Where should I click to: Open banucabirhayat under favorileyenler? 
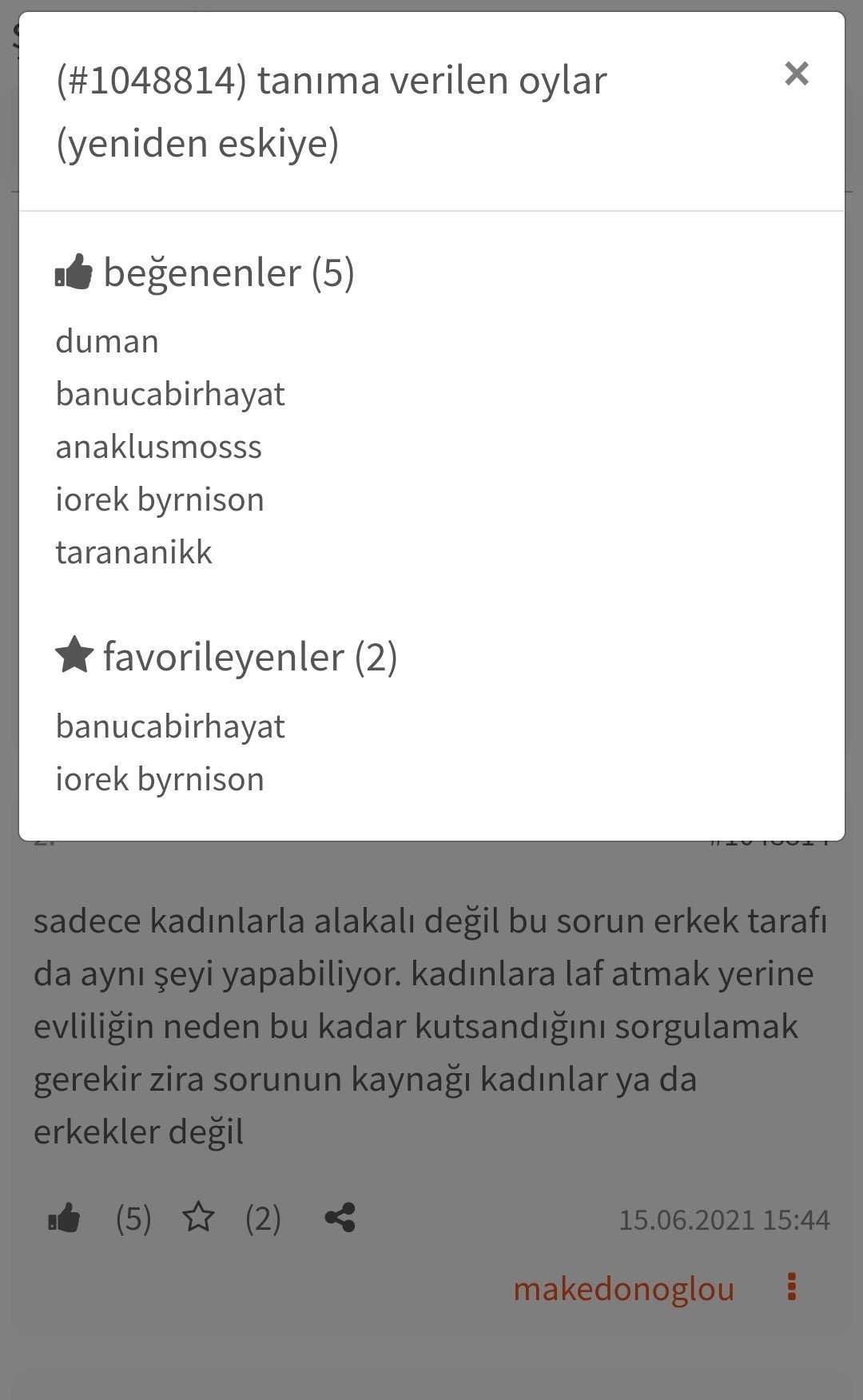[170, 726]
